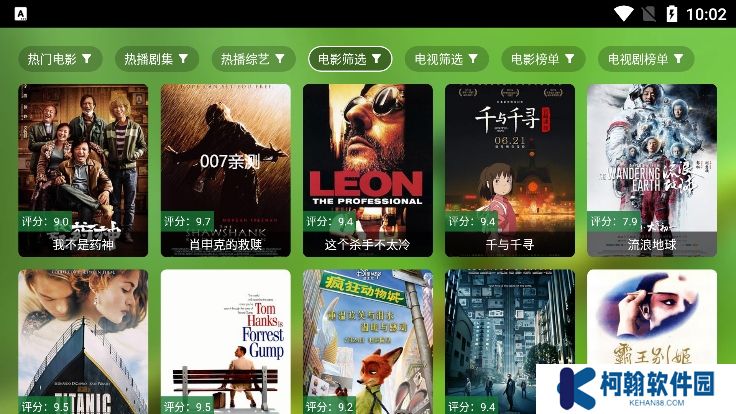This screenshot has height=414, width=736.
Task: Open the movie 流浪地球
Action: [x=652, y=170]
